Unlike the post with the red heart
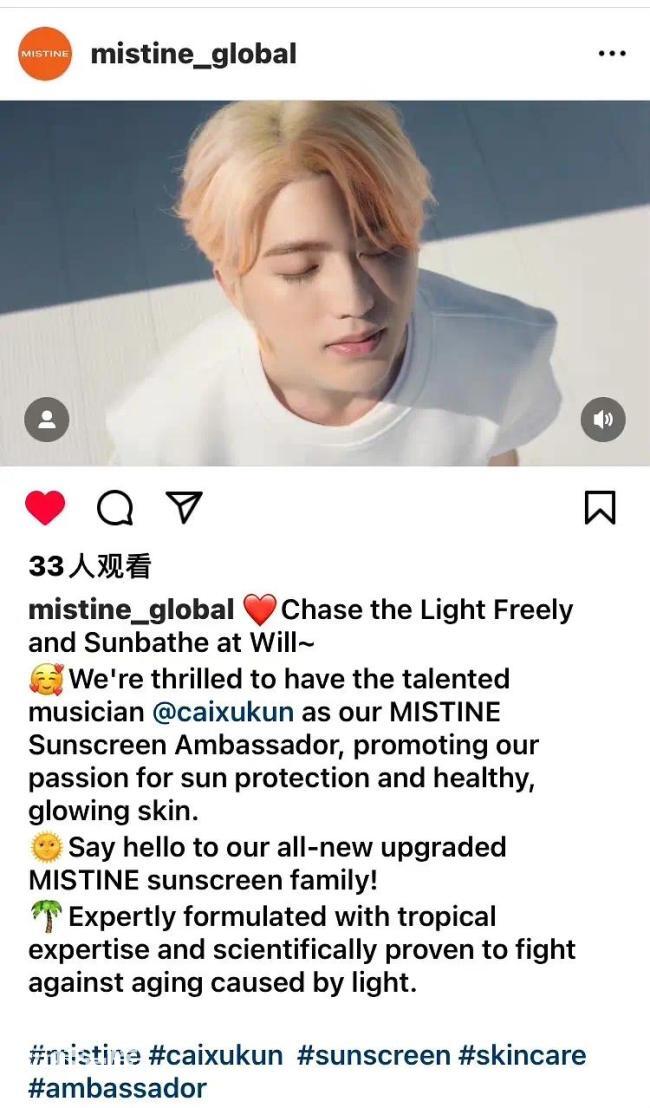The height and width of the screenshot is (1108, 650). click(45, 507)
